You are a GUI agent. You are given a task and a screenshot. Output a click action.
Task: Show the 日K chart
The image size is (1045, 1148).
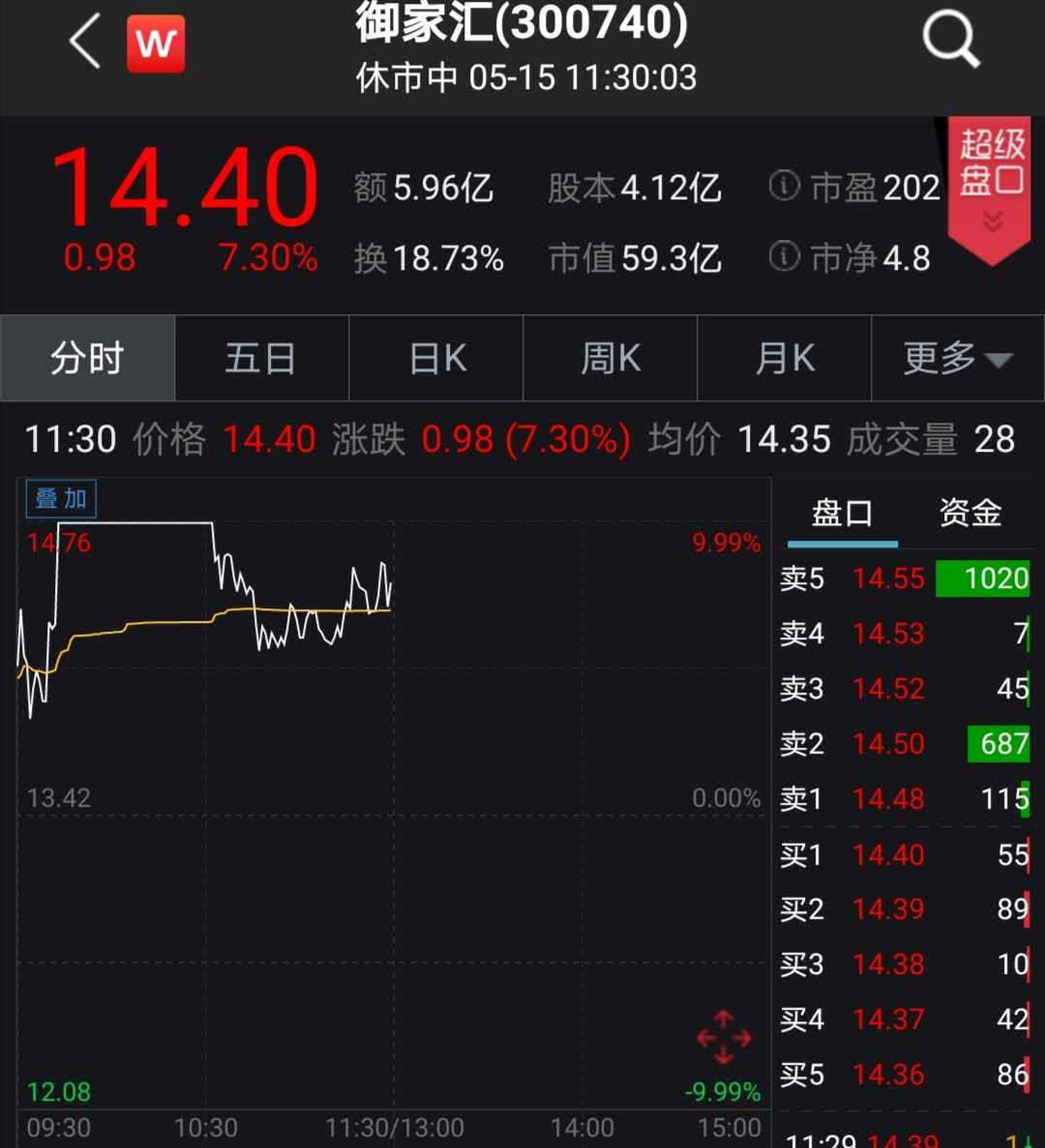coord(436,359)
